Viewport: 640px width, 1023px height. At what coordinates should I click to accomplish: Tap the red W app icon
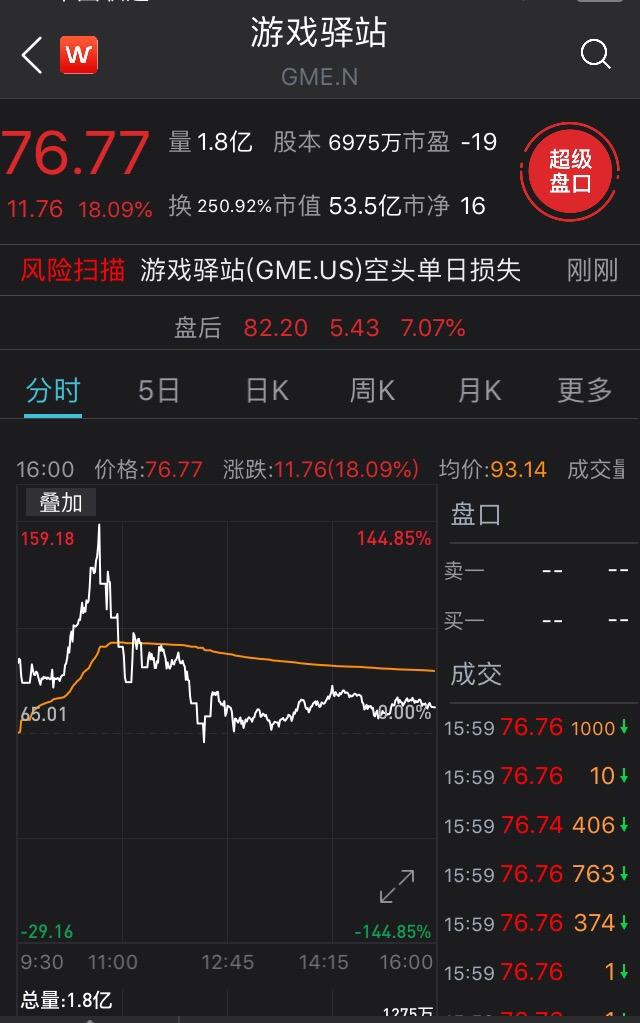click(79, 55)
